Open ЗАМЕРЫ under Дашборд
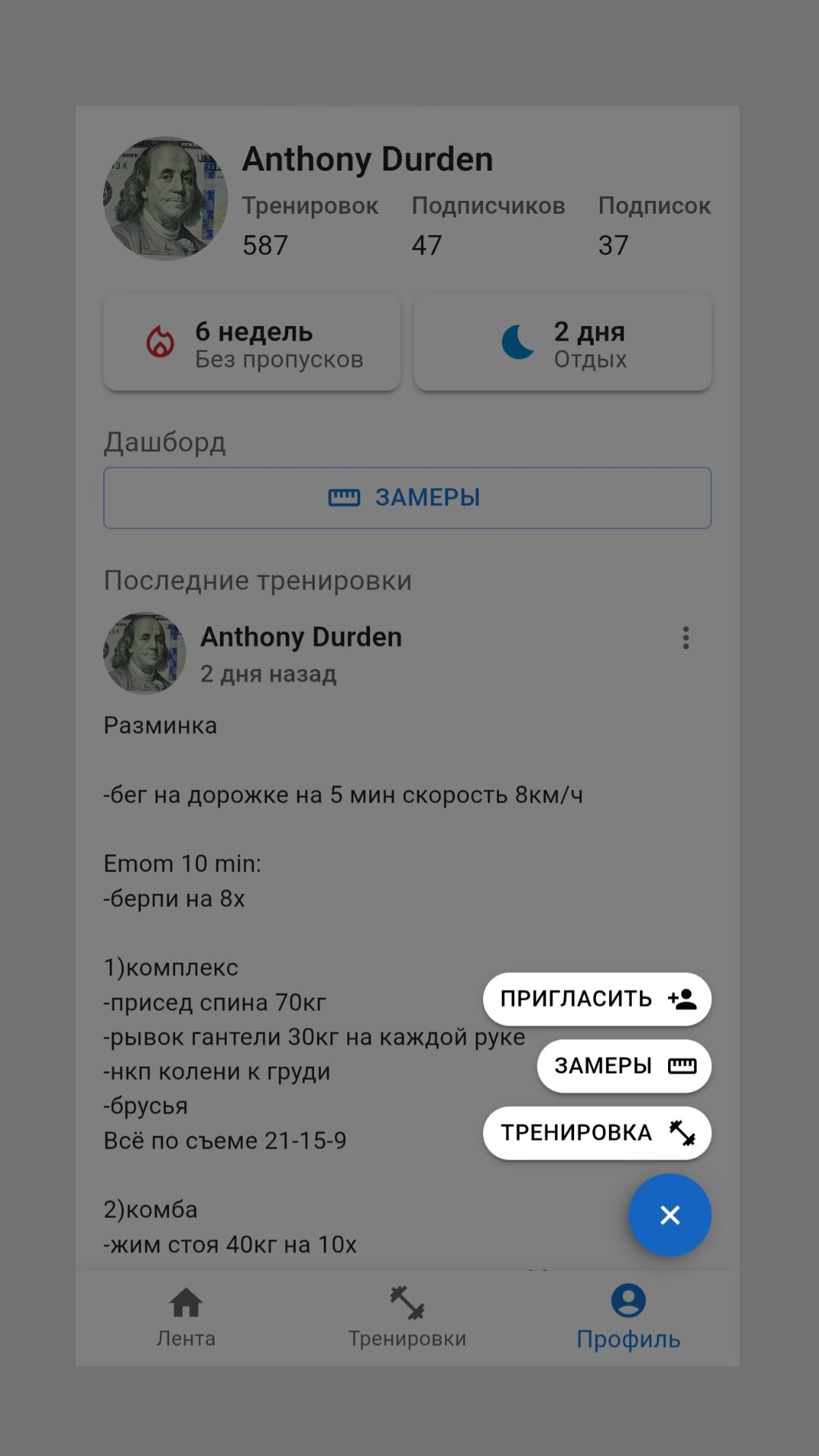This screenshot has width=819, height=1456. (x=407, y=497)
